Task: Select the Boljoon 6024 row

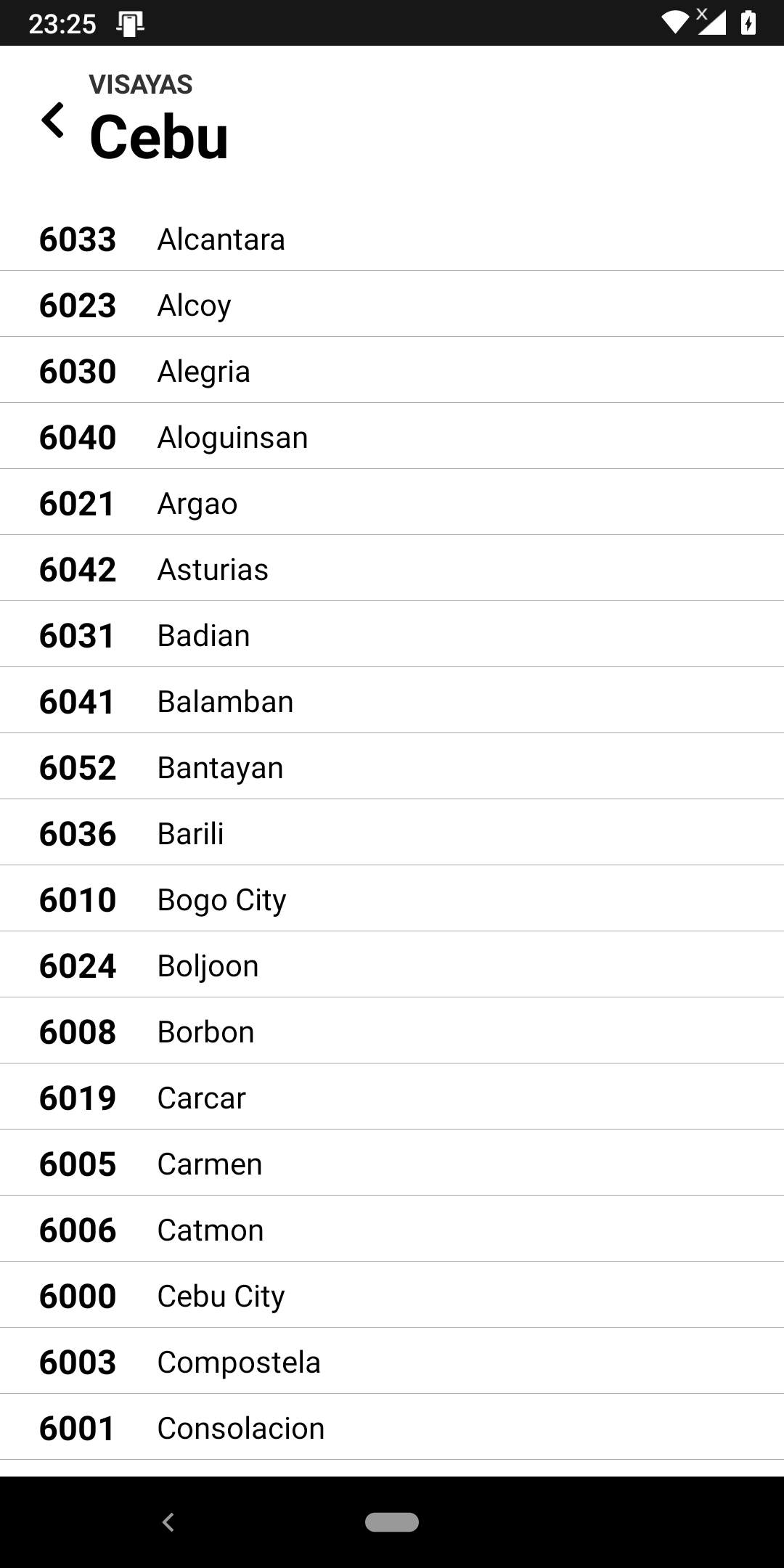Action: tap(392, 965)
